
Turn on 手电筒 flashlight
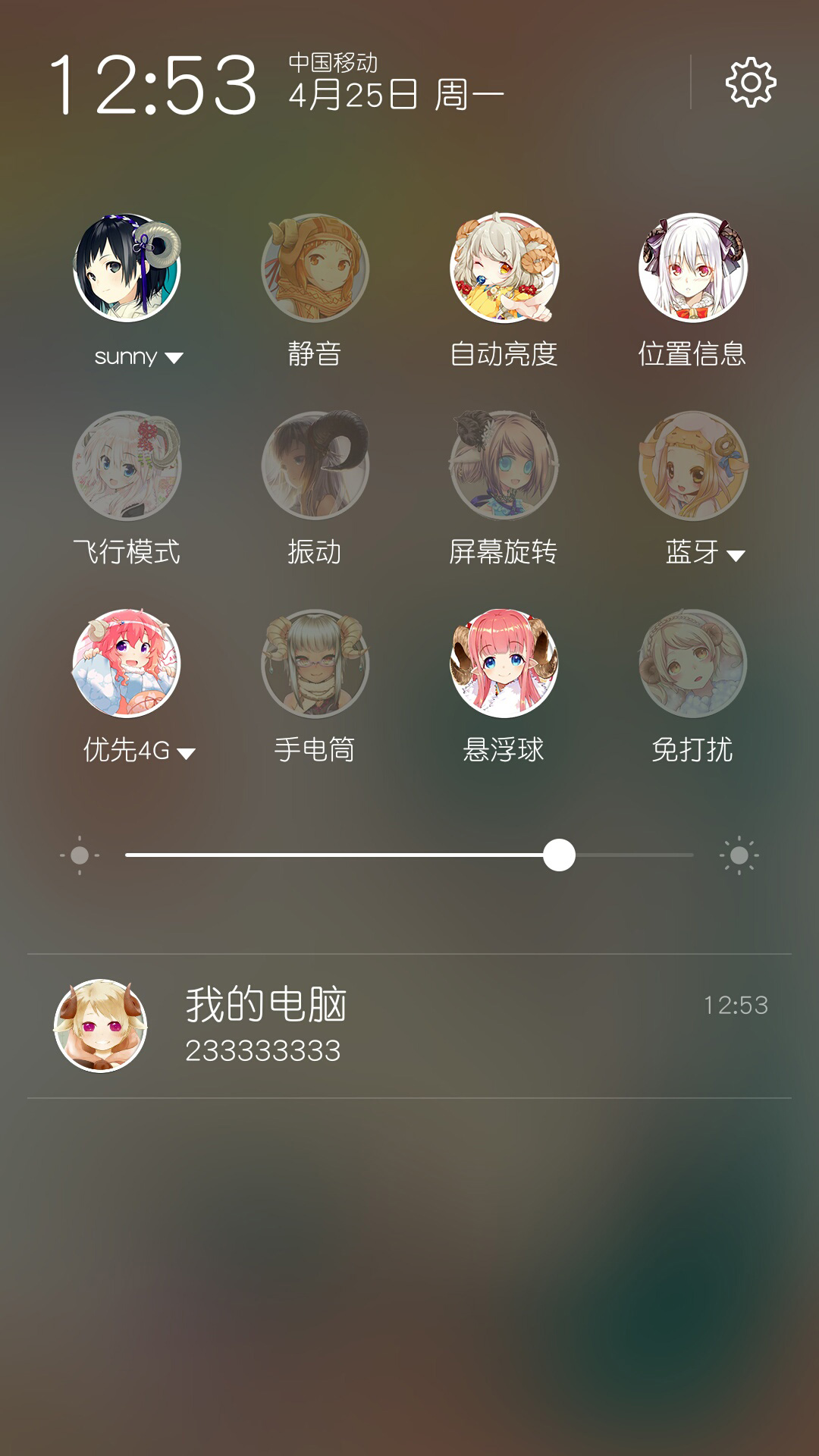[315, 664]
